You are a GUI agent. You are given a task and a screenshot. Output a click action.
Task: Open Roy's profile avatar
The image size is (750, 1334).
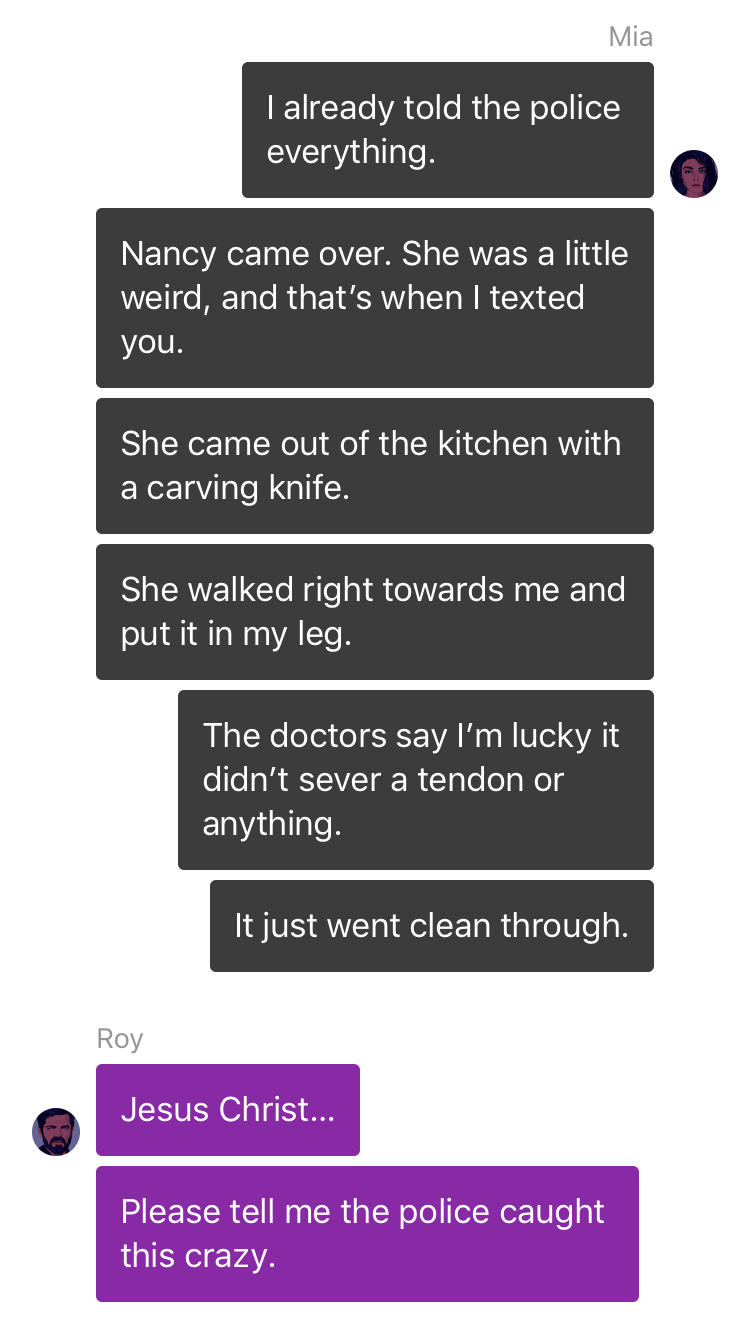pyautogui.click(x=56, y=1132)
